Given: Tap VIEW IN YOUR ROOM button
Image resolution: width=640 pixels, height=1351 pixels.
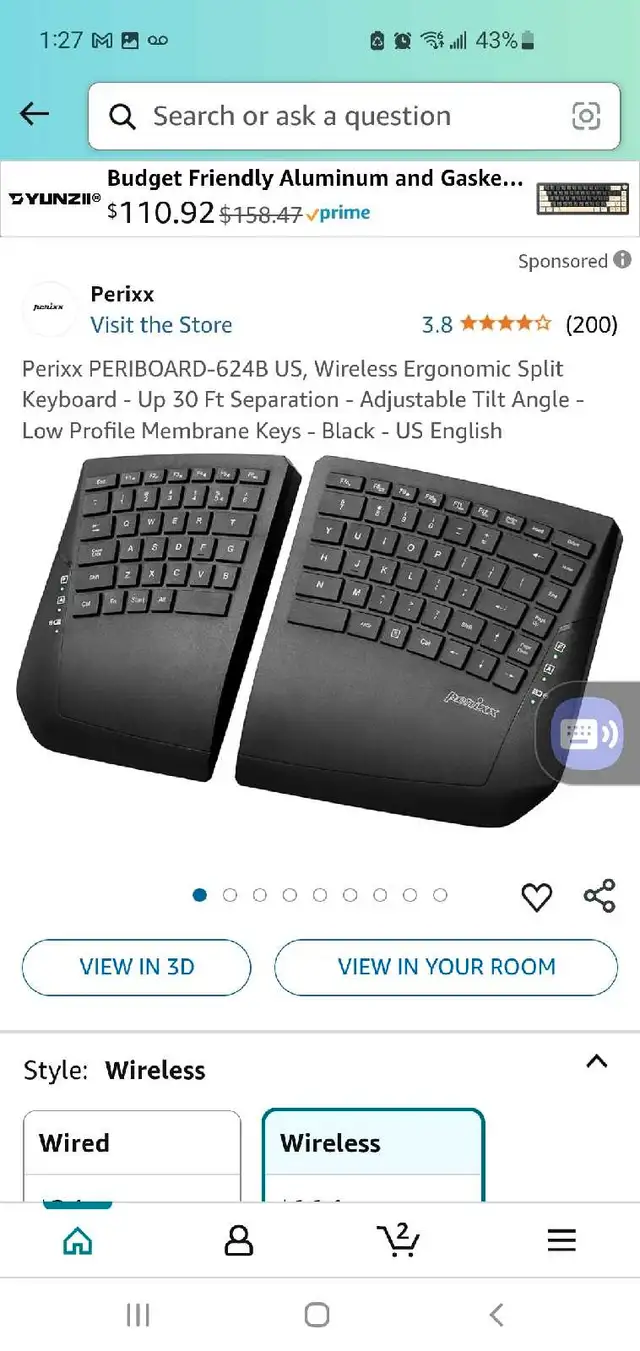Looking at the screenshot, I should pyautogui.click(x=446, y=967).
